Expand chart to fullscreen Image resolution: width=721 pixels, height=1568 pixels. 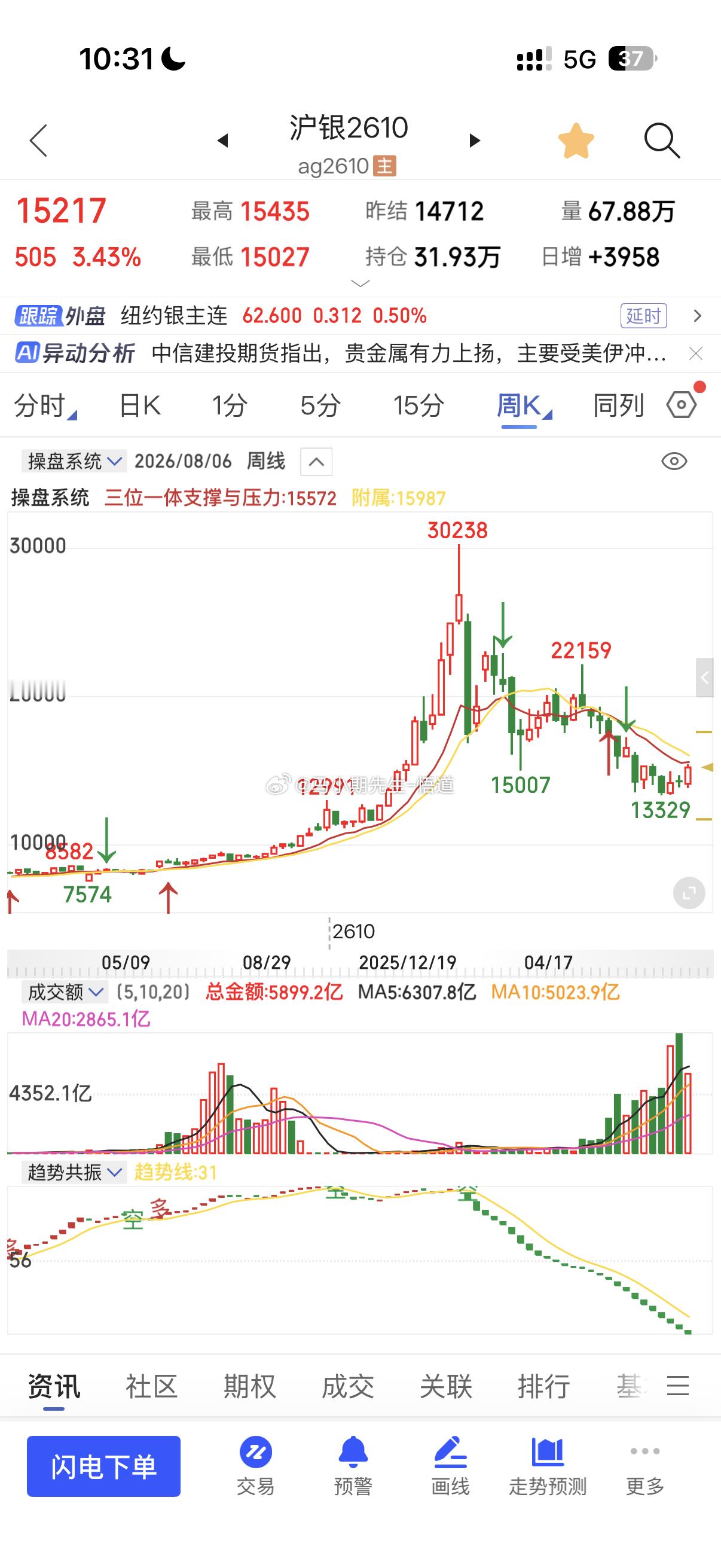coord(689,893)
